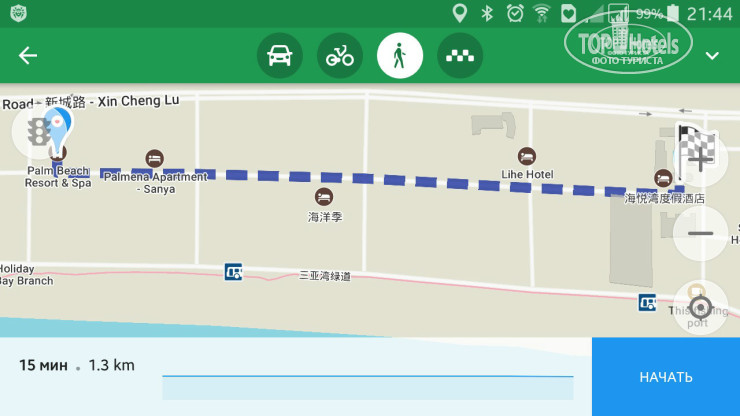The width and height of the screenshot is (740, 416).
Task: Expand the routing options chevron
Action: [712, 56]
